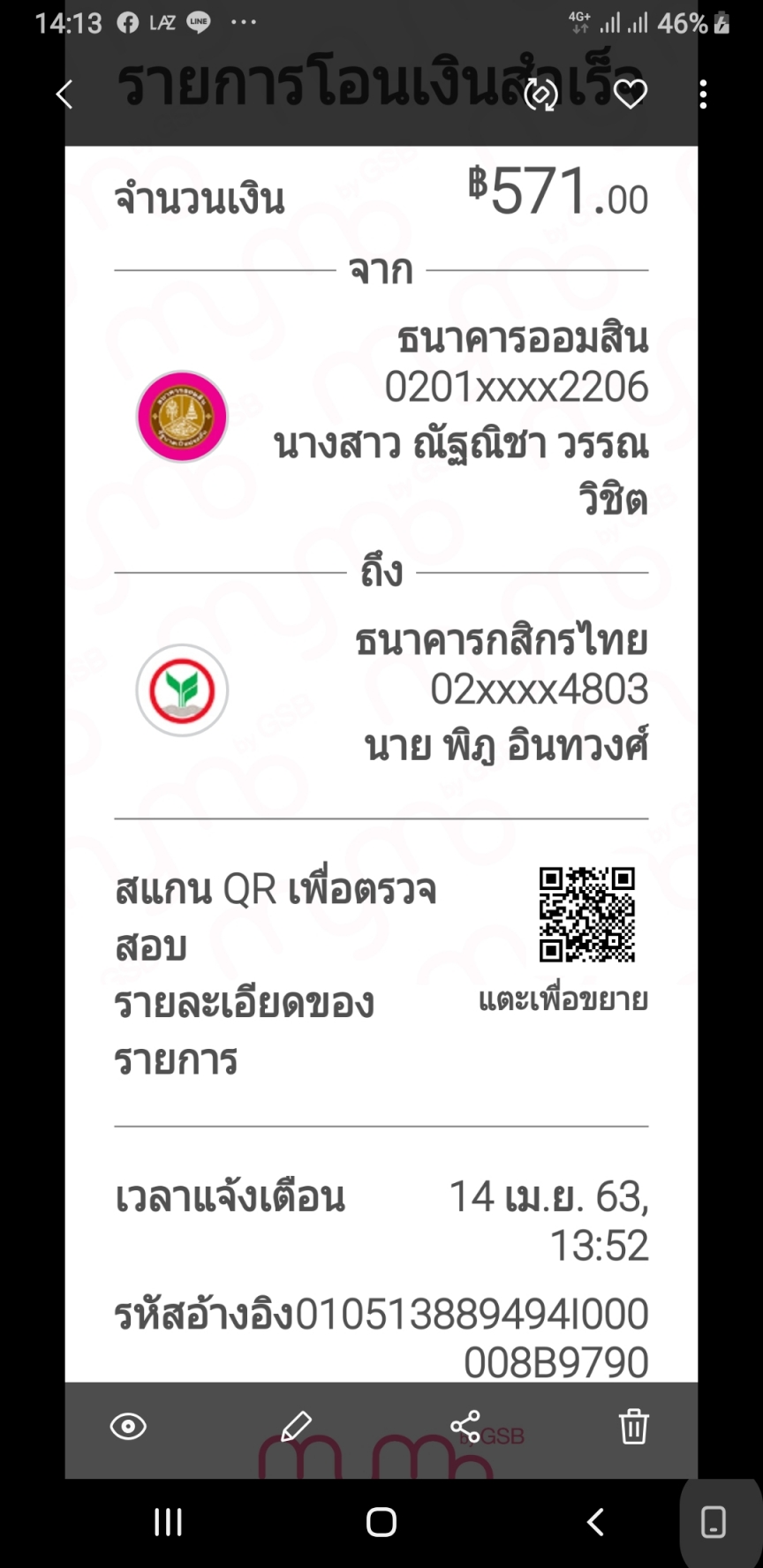Mark this image as favorite
Viewport: 763px width, 1568px height.
[x=631, y=94]
